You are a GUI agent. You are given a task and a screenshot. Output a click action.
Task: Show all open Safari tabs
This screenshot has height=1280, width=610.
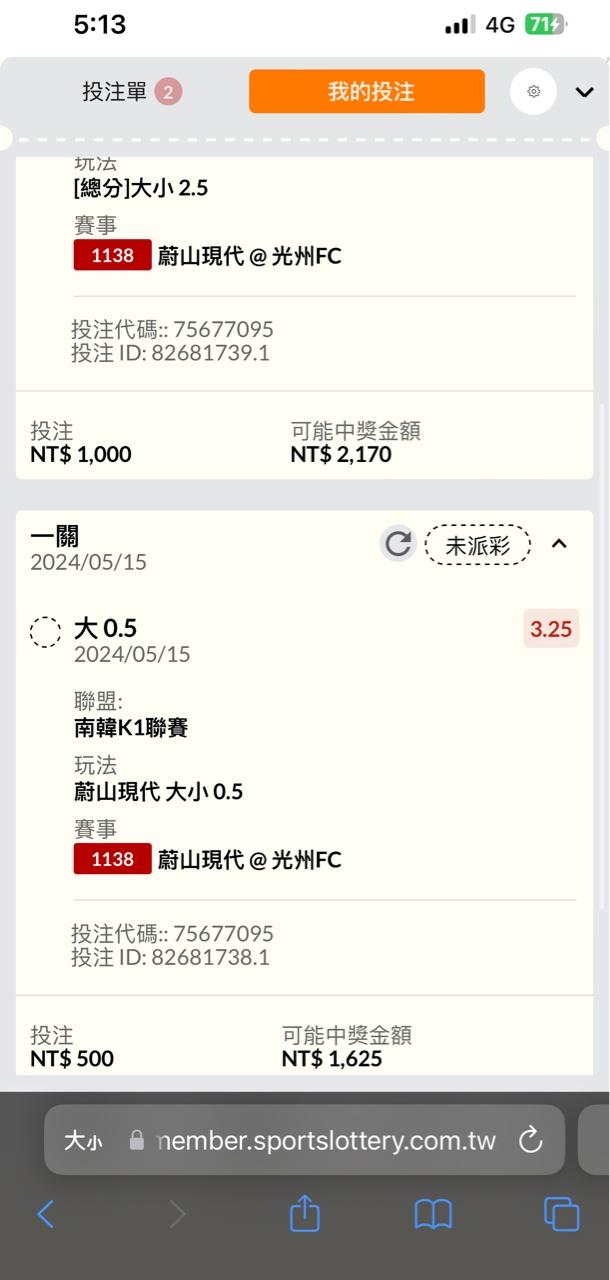coord(561,1214)
